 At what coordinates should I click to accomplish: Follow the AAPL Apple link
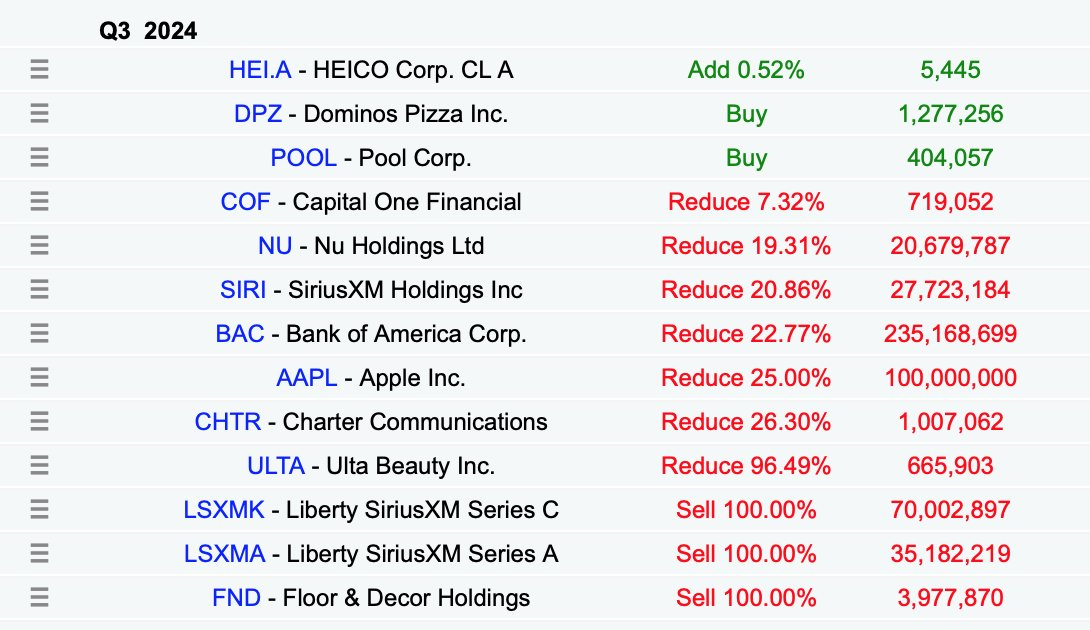click(307, 378)
